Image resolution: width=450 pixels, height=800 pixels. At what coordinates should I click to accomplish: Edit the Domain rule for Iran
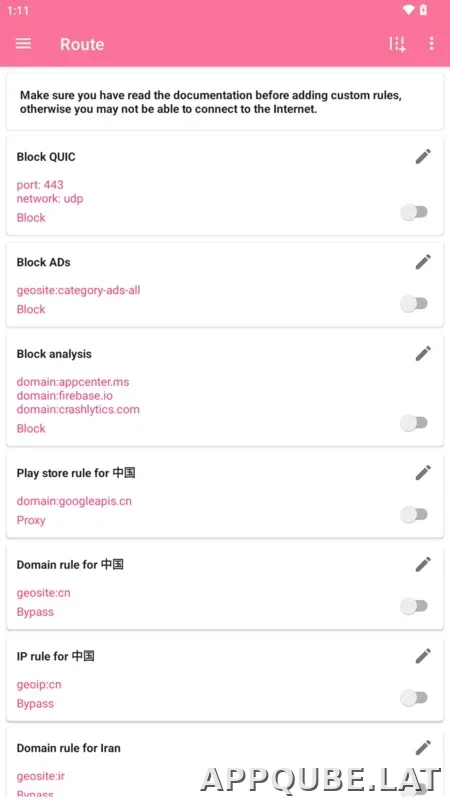pos(423,747)
